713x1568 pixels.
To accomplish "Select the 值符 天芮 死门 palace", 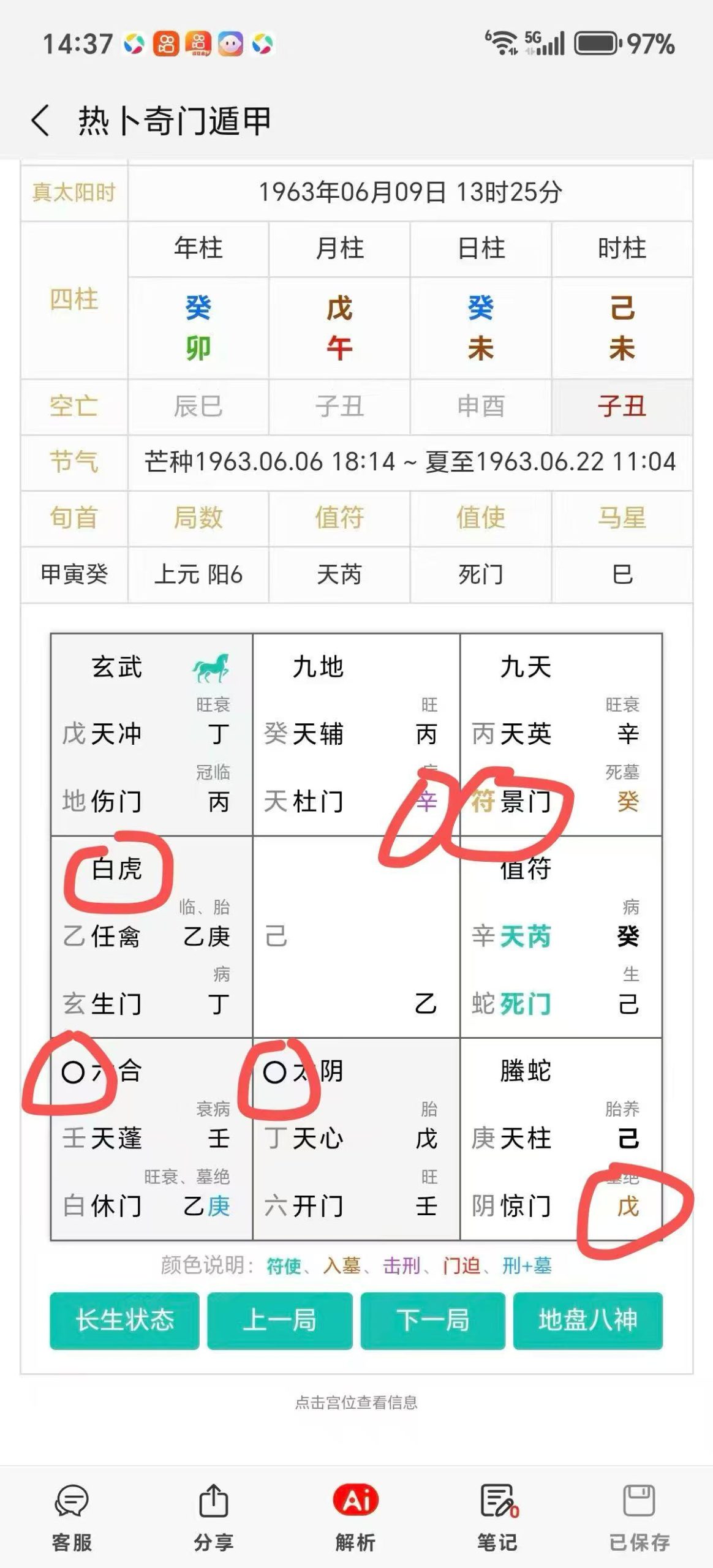I will [560, 937].
